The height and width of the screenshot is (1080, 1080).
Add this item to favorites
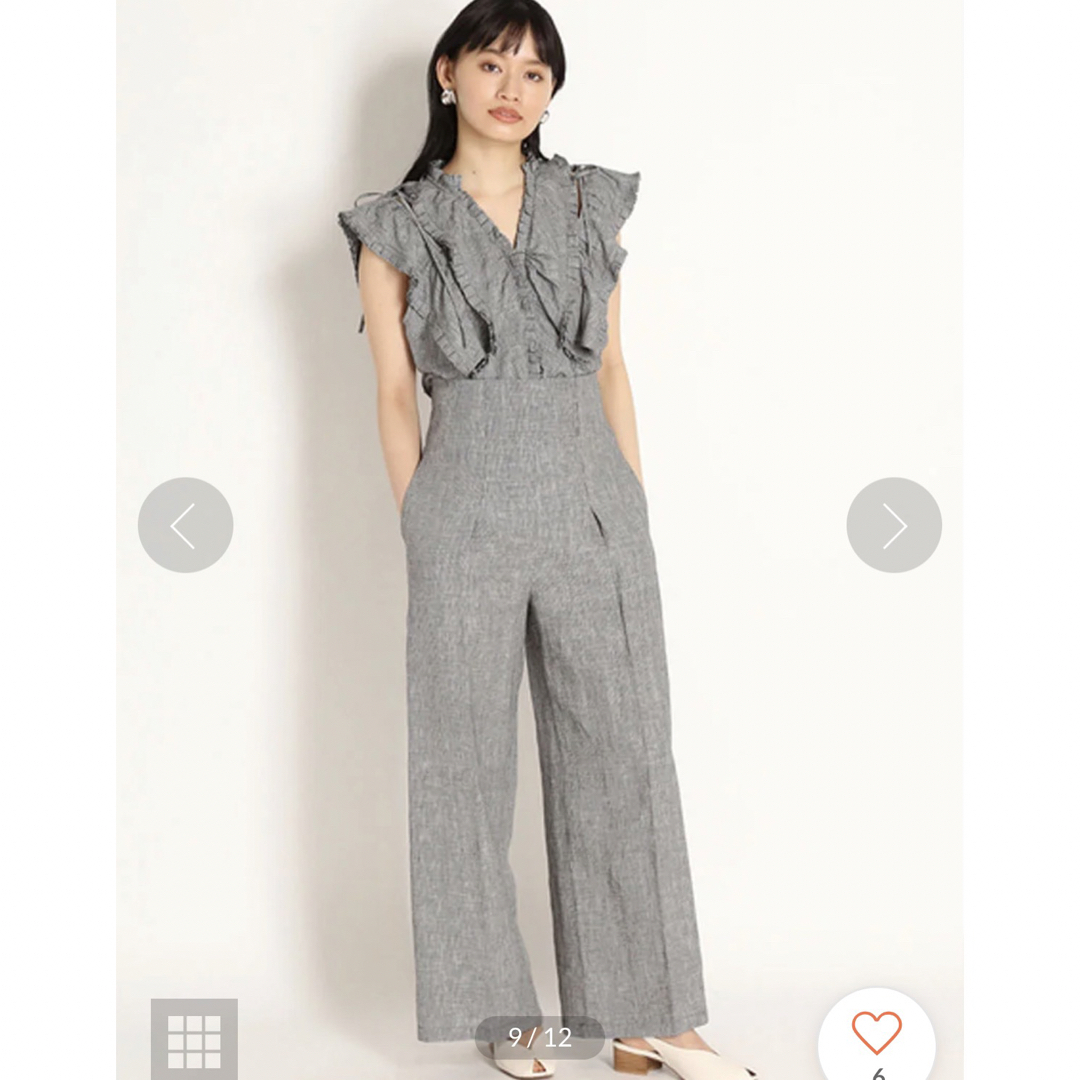[x=876, y=1032]
